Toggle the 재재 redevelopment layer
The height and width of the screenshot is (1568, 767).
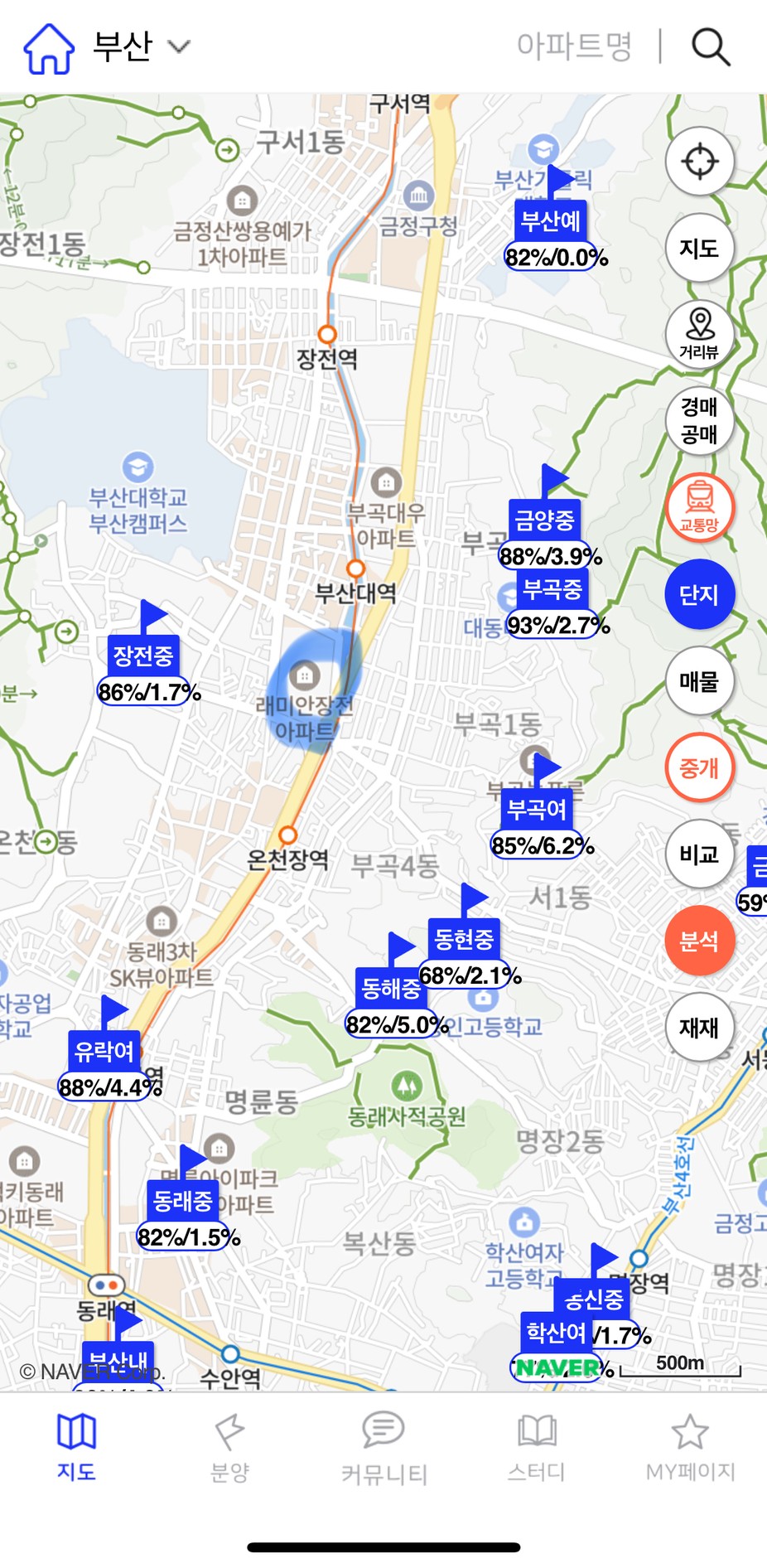(x=700, y=1028)
